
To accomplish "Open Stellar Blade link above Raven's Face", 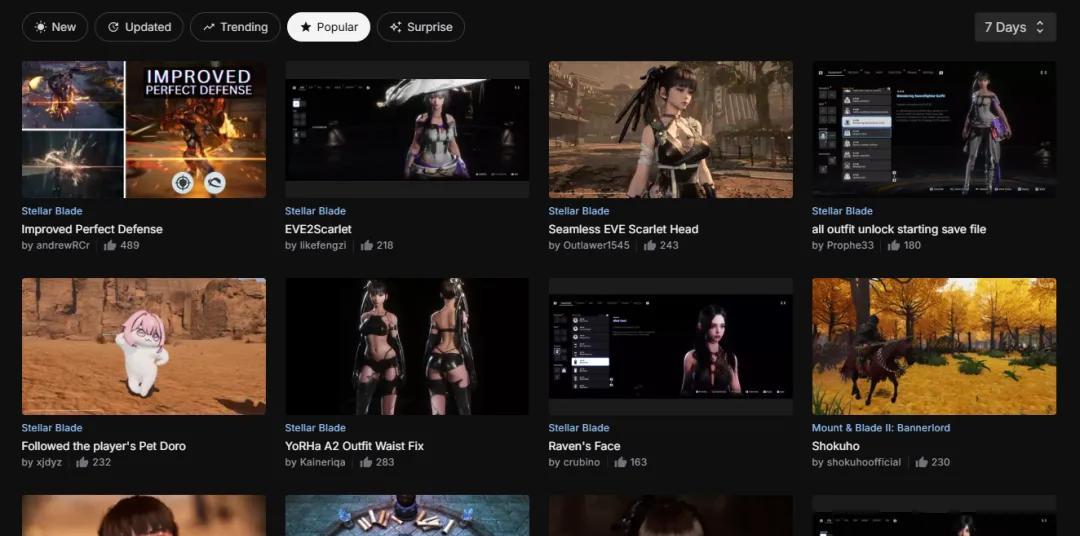I will pyautogui.click(x=578, y=428).
